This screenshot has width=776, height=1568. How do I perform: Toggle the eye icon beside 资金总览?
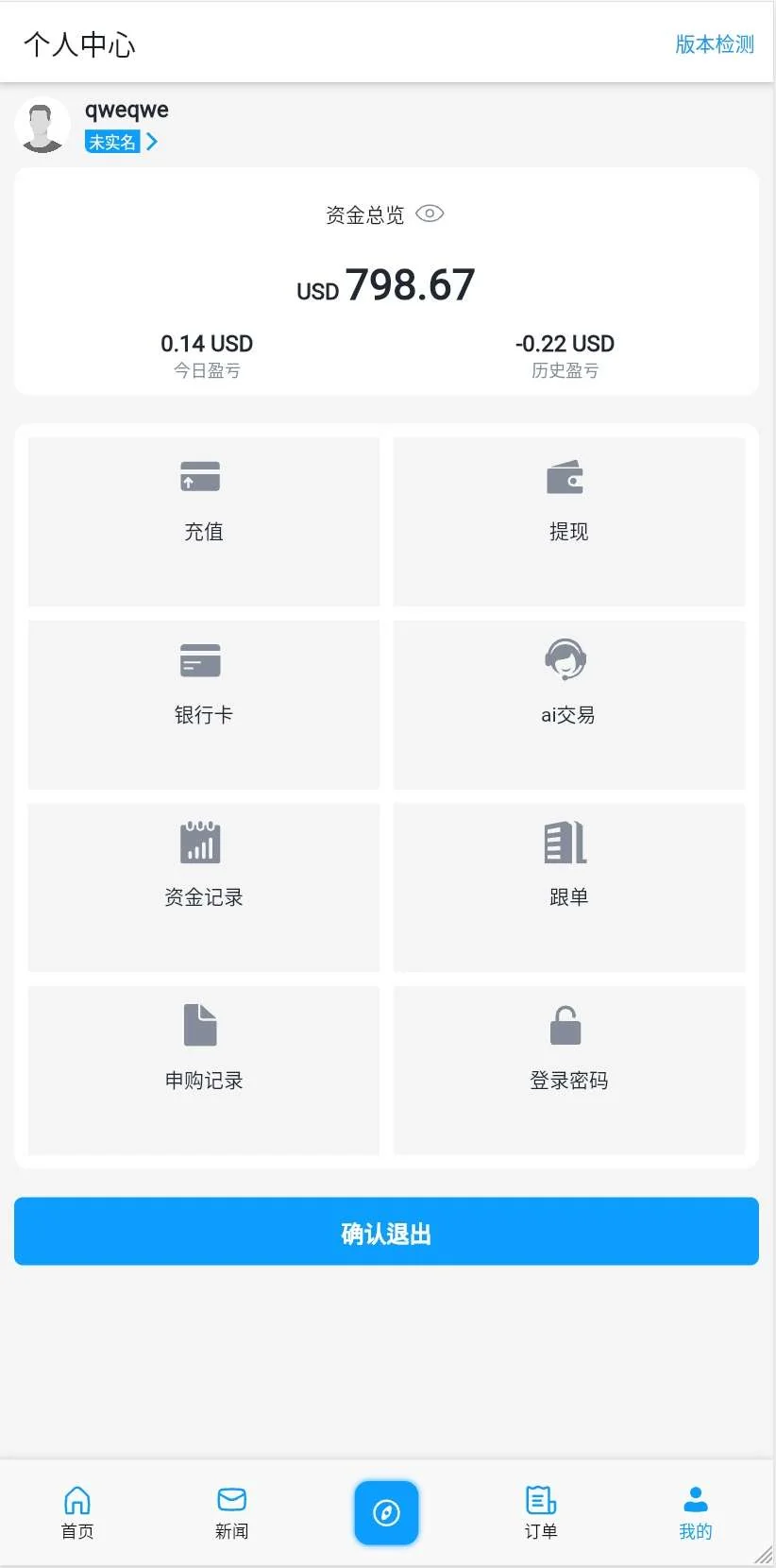[x=430, y=213]
